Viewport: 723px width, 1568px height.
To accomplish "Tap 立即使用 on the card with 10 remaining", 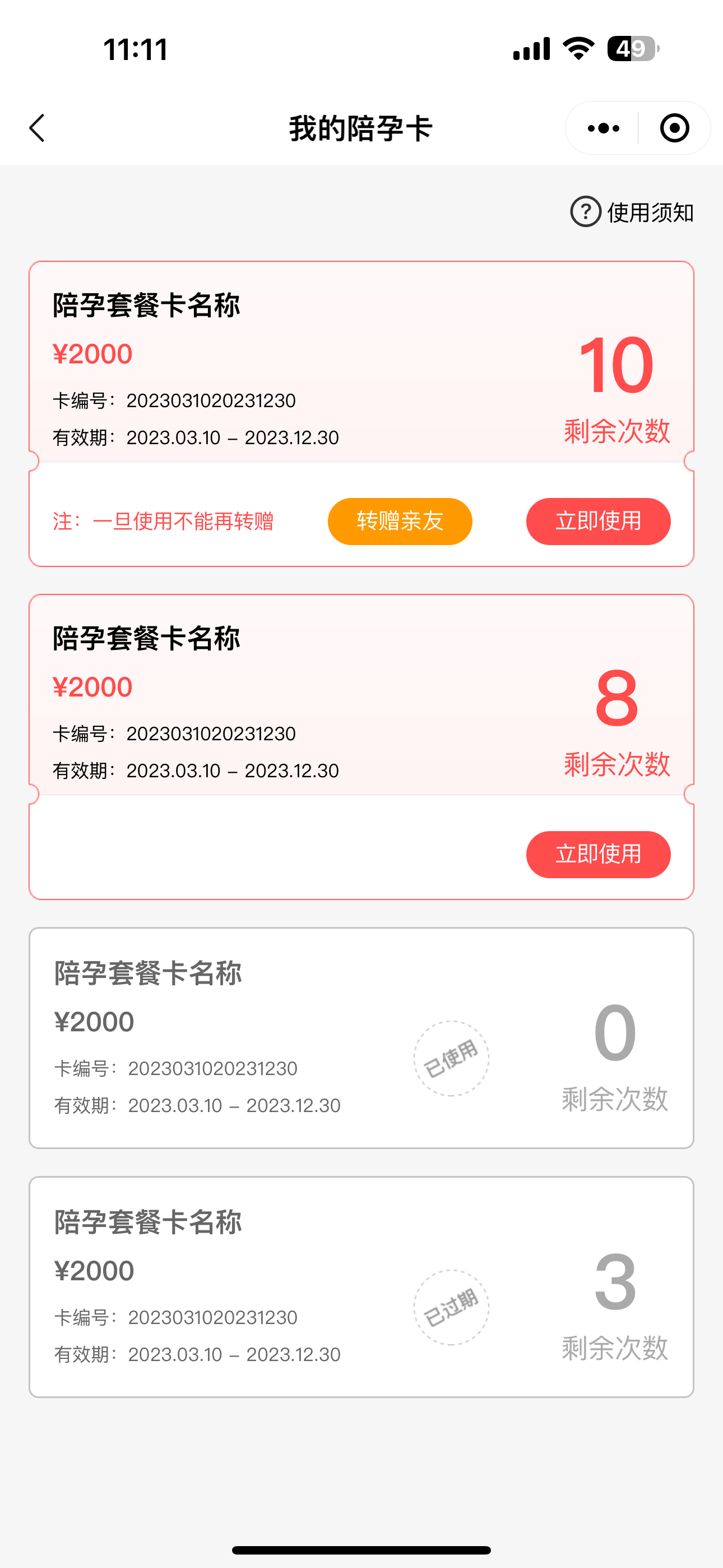I will point(598,521).
